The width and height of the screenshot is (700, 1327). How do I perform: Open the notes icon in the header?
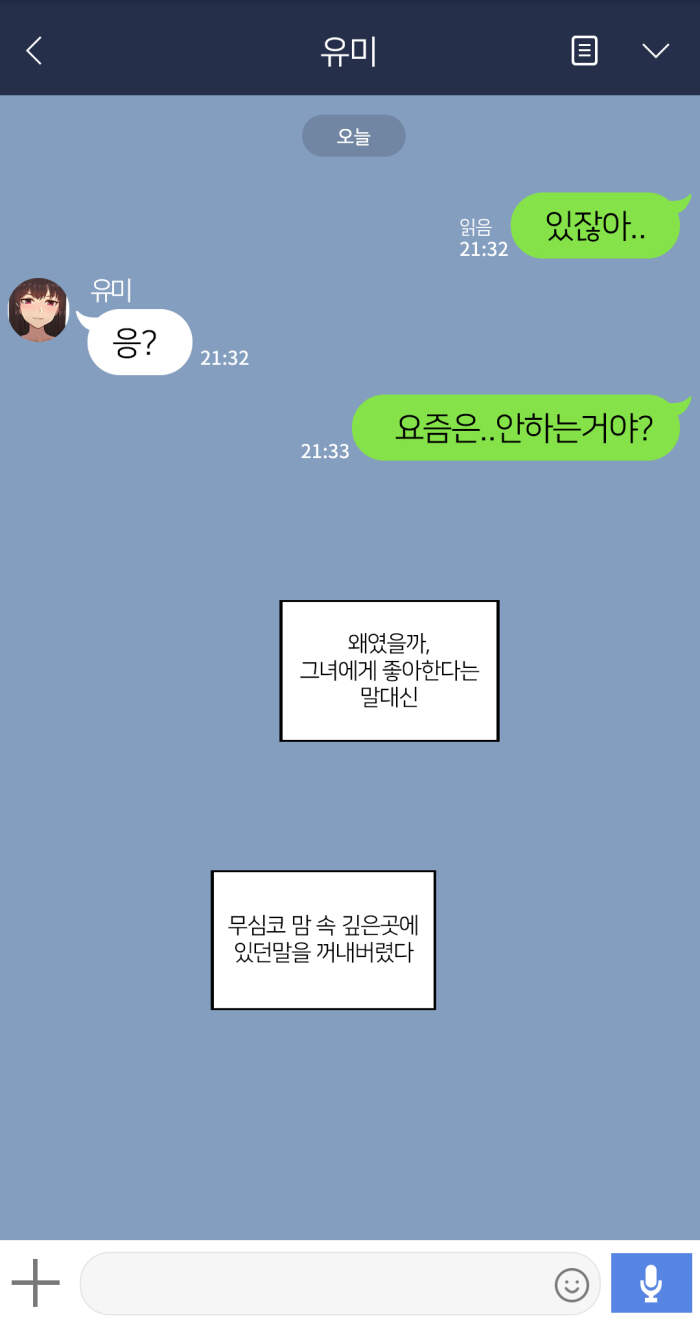click(584, 51)
